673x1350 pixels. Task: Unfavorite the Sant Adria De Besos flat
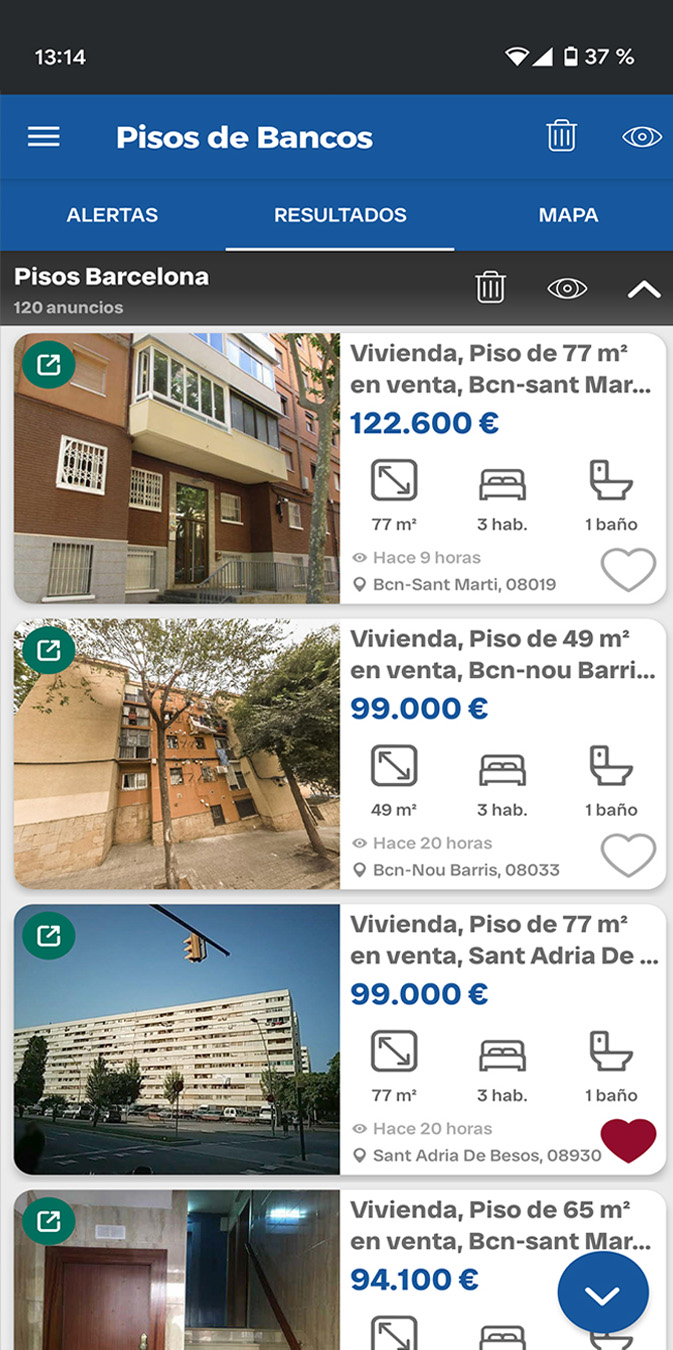coord(628,1141)
